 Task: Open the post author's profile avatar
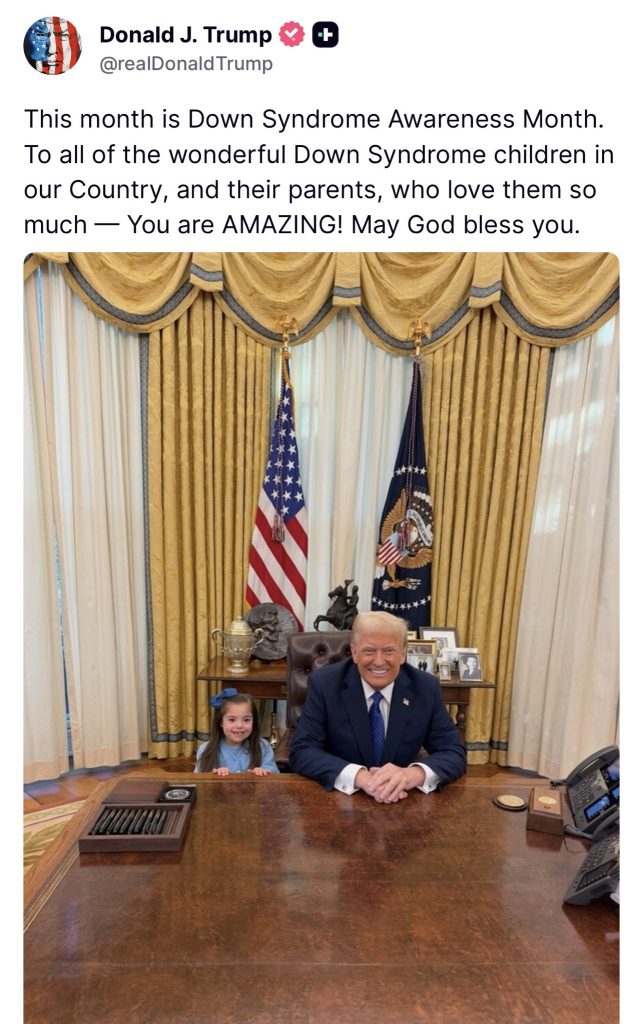52,46
